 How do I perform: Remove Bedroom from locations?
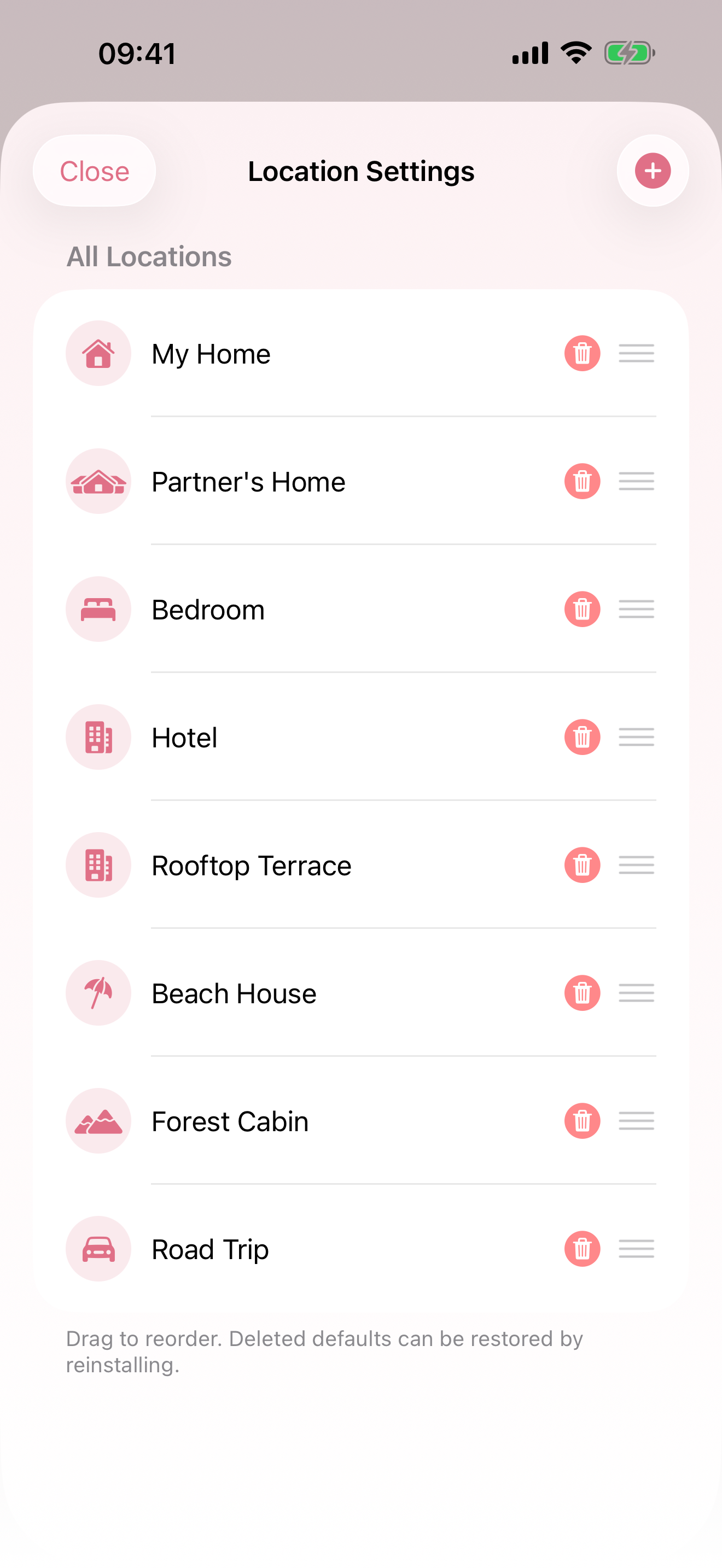[582, 609]
